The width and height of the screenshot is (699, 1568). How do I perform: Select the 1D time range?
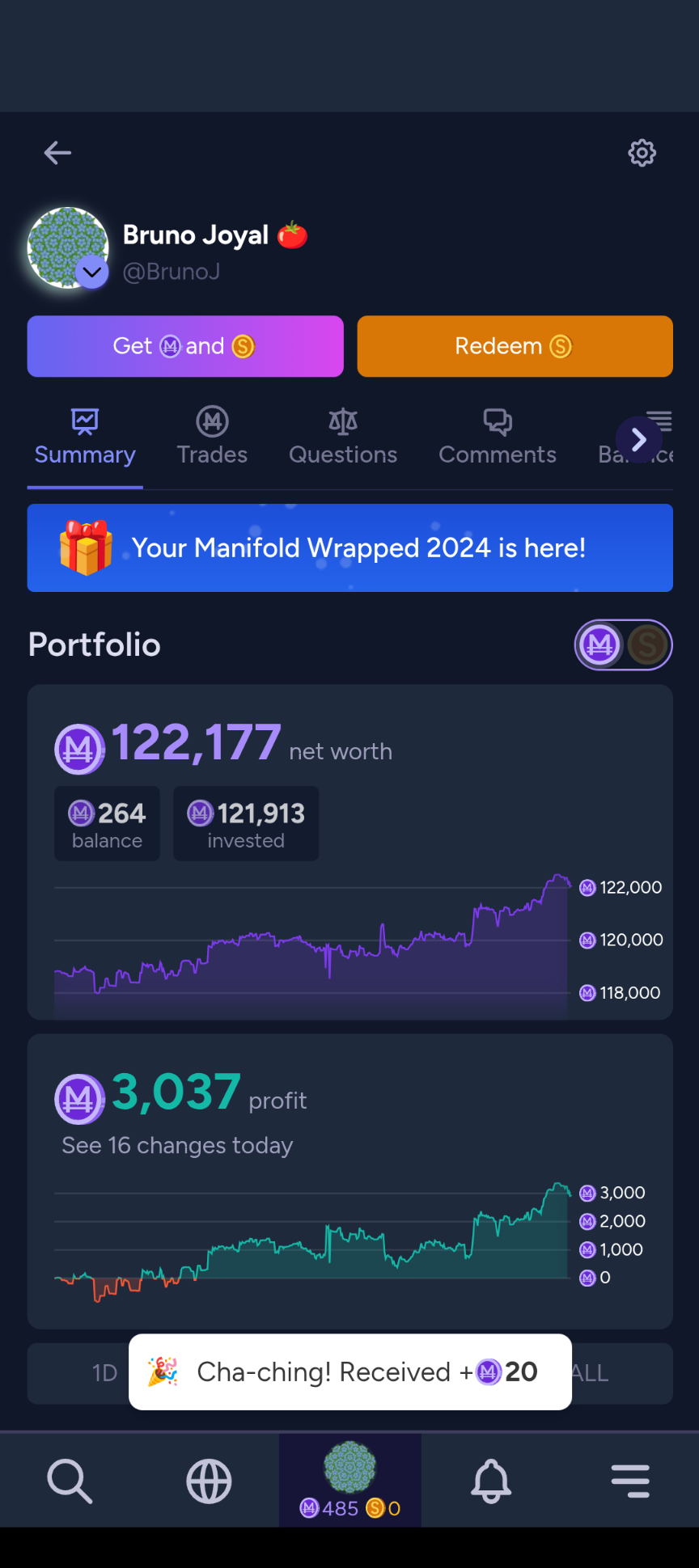104,1373
